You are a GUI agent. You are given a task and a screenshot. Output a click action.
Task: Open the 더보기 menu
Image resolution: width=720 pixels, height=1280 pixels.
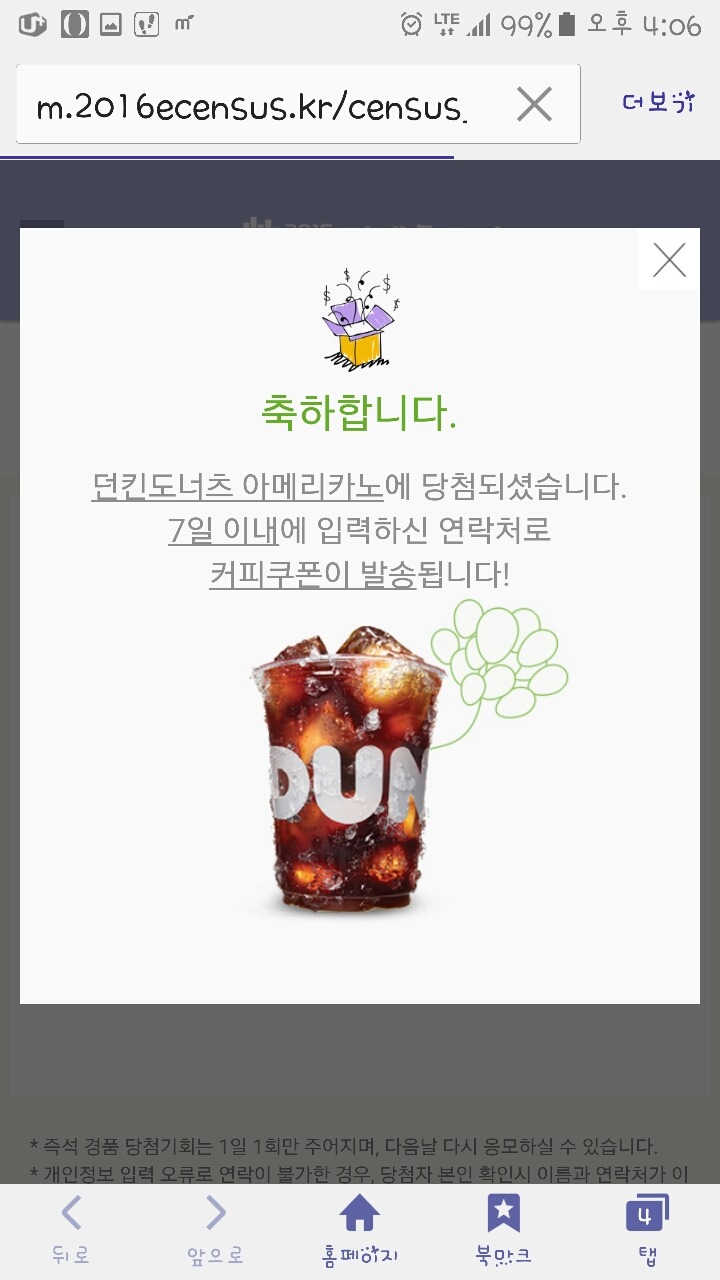657,102
